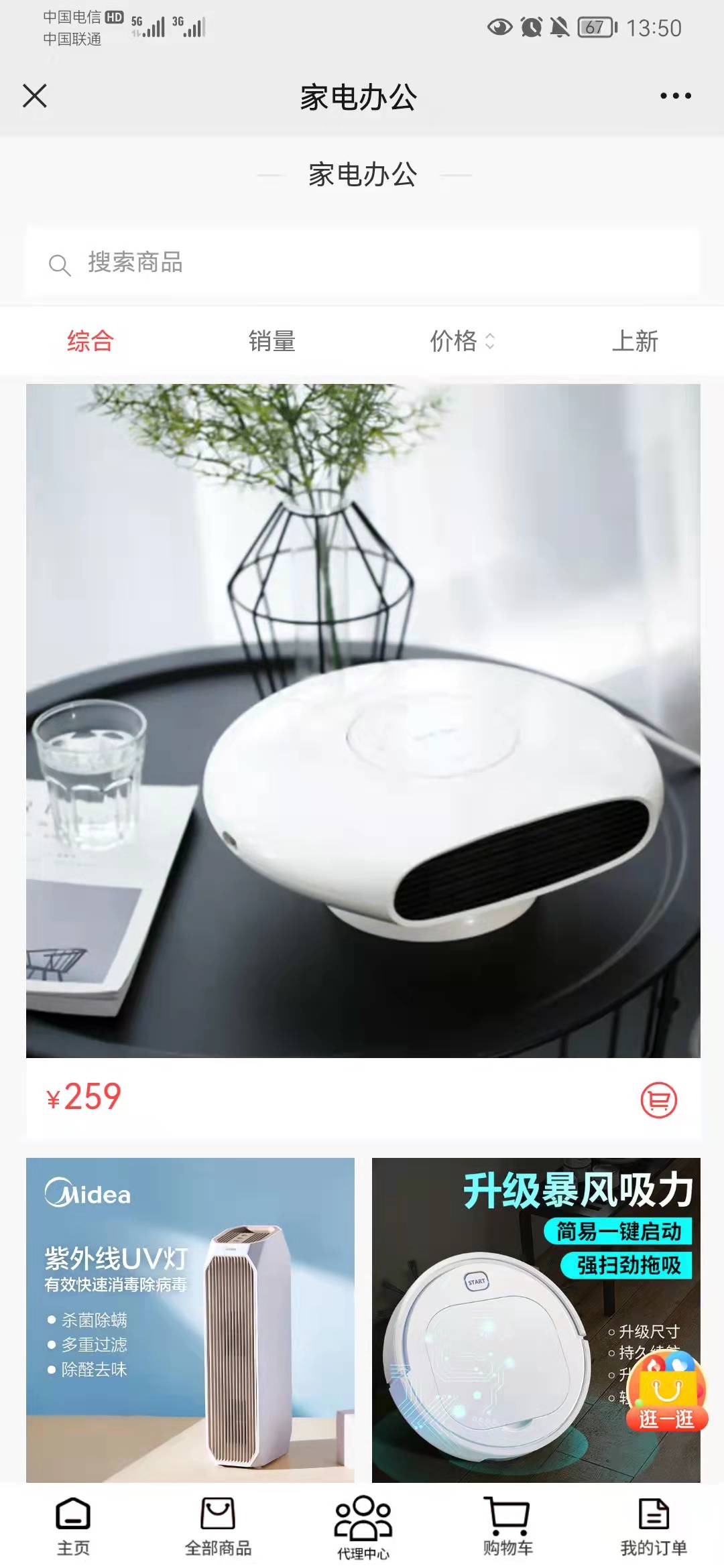Close the 家电办公 page
724x1568 pixels.
coord(35,96)
